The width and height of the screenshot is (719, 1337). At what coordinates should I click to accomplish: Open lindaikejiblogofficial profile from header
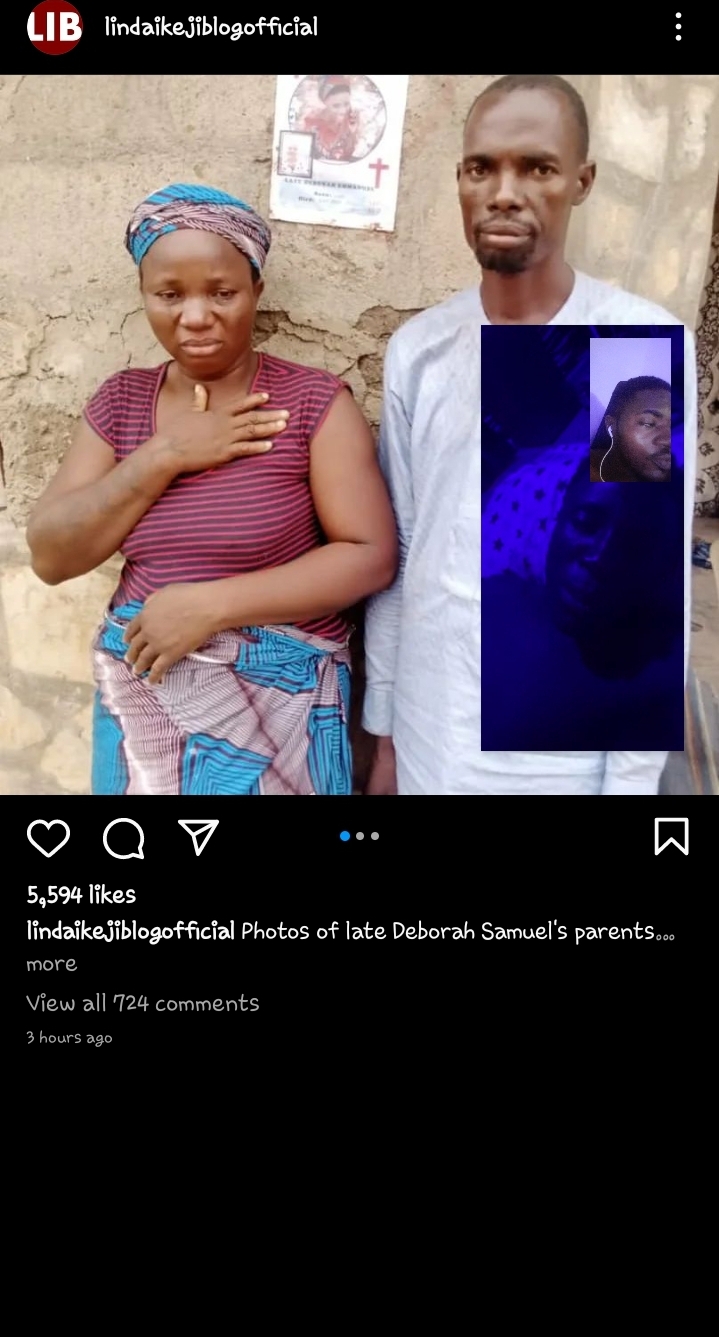211,27
